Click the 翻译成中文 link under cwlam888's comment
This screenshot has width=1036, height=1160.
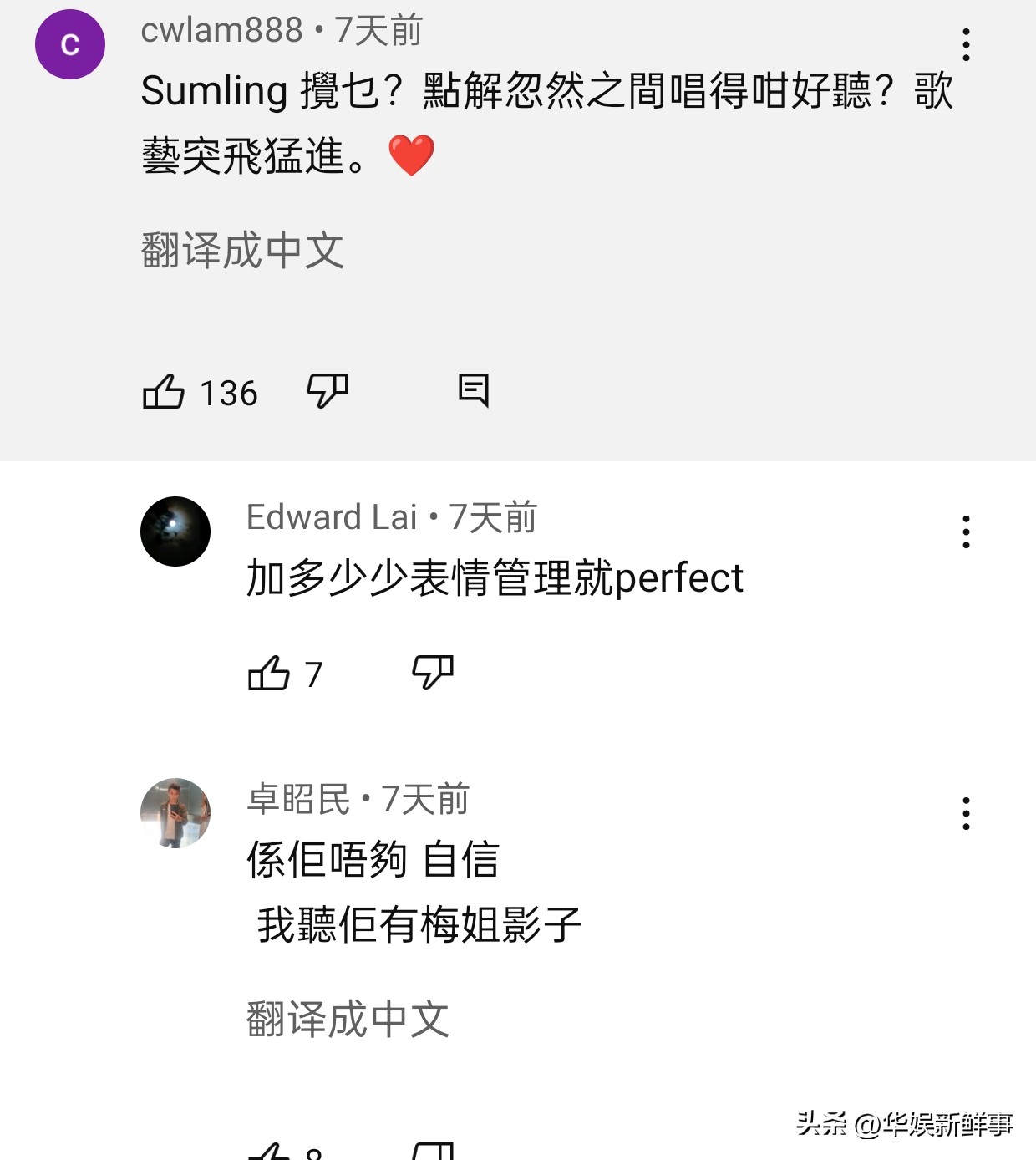click(x=242, y=248)
